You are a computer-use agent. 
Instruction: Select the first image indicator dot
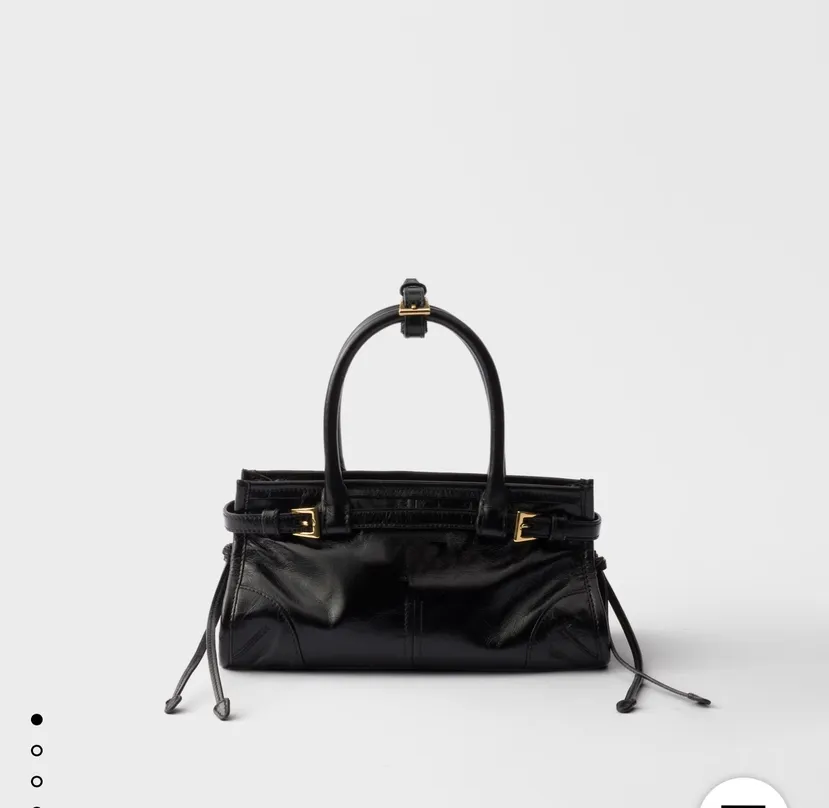pos(37,719)
